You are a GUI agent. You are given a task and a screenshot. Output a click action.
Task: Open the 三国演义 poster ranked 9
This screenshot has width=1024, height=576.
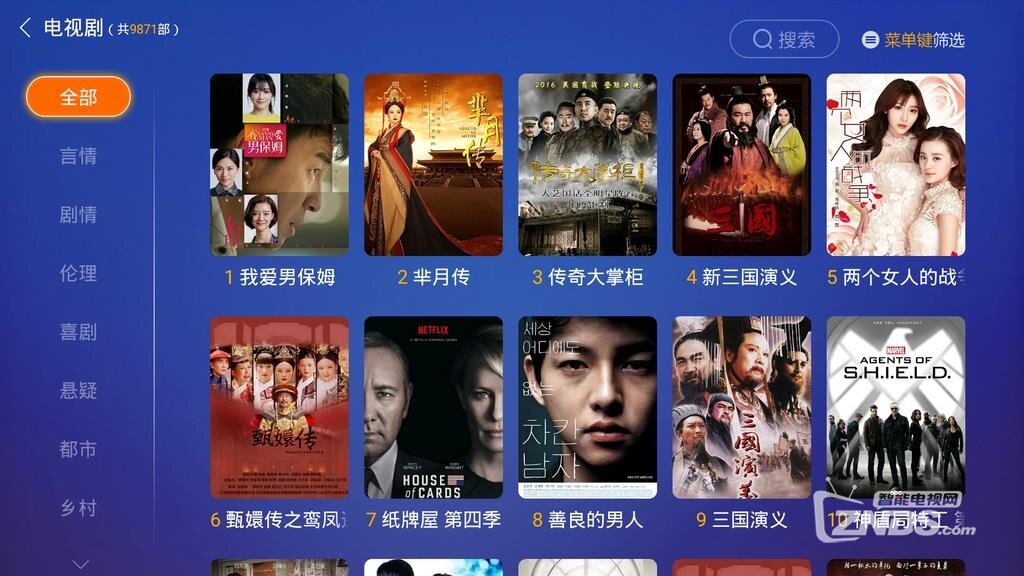(741, 408)
